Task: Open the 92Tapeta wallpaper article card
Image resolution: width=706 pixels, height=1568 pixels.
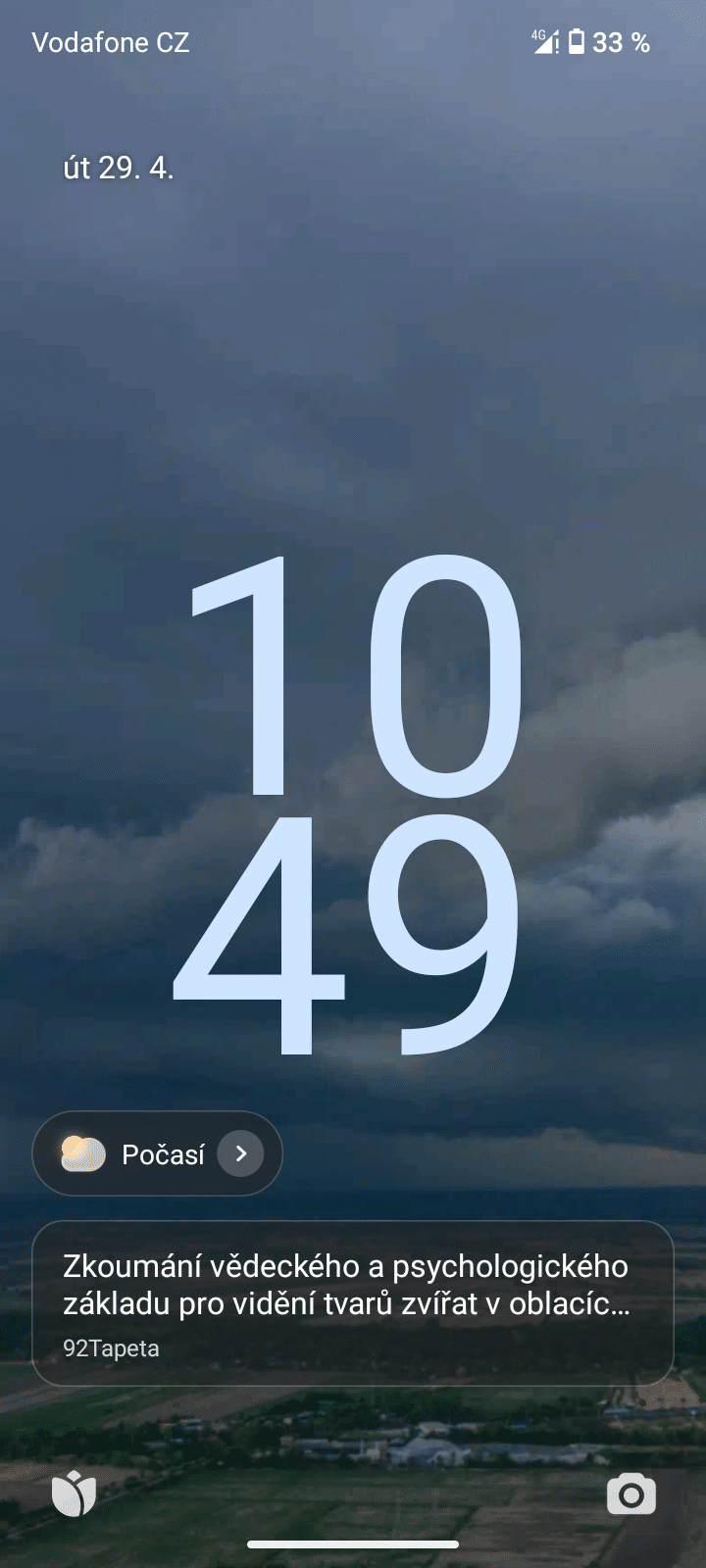Action: (353, 1303)
